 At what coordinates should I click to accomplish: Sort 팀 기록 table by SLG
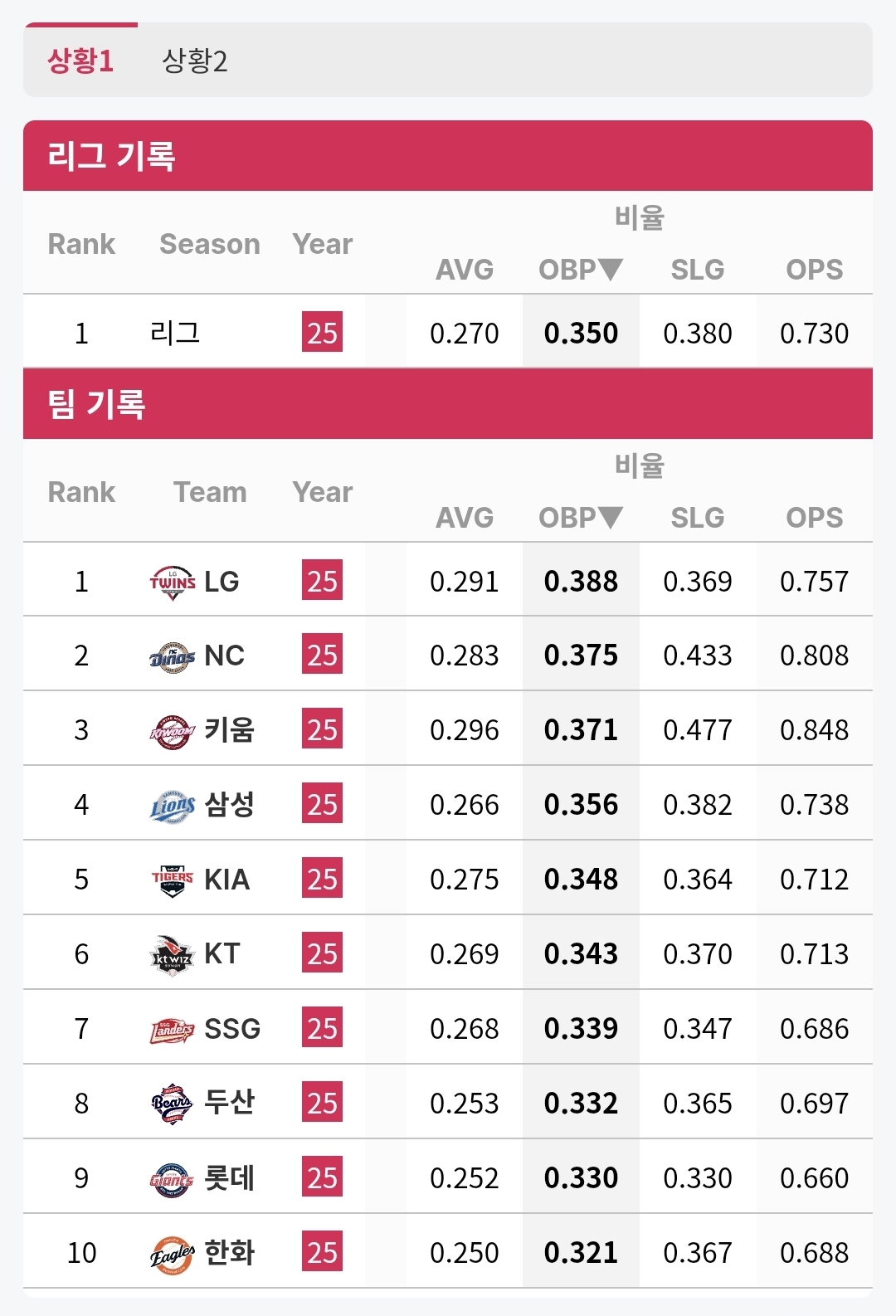click(697, 518)
